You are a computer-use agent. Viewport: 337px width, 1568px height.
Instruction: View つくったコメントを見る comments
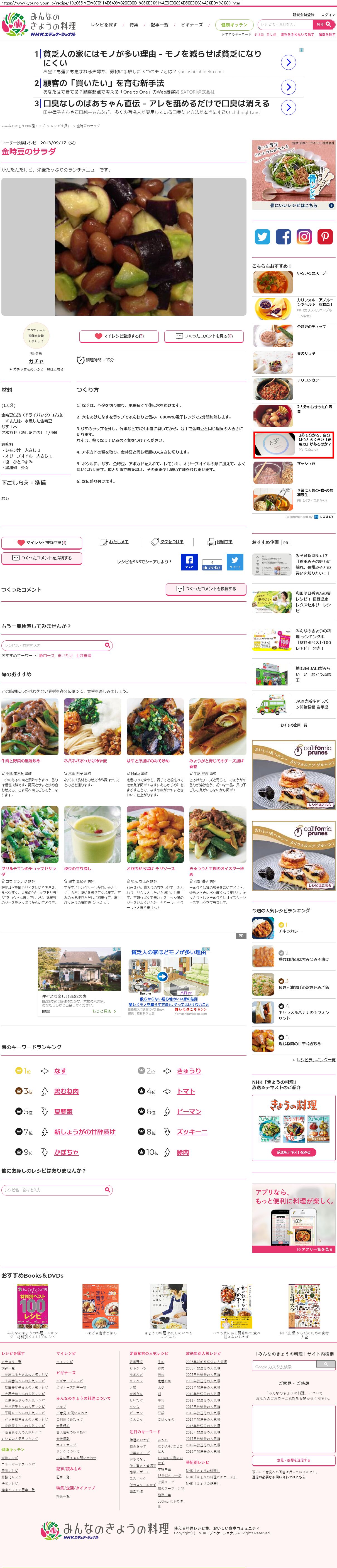[x=204, y=336]
